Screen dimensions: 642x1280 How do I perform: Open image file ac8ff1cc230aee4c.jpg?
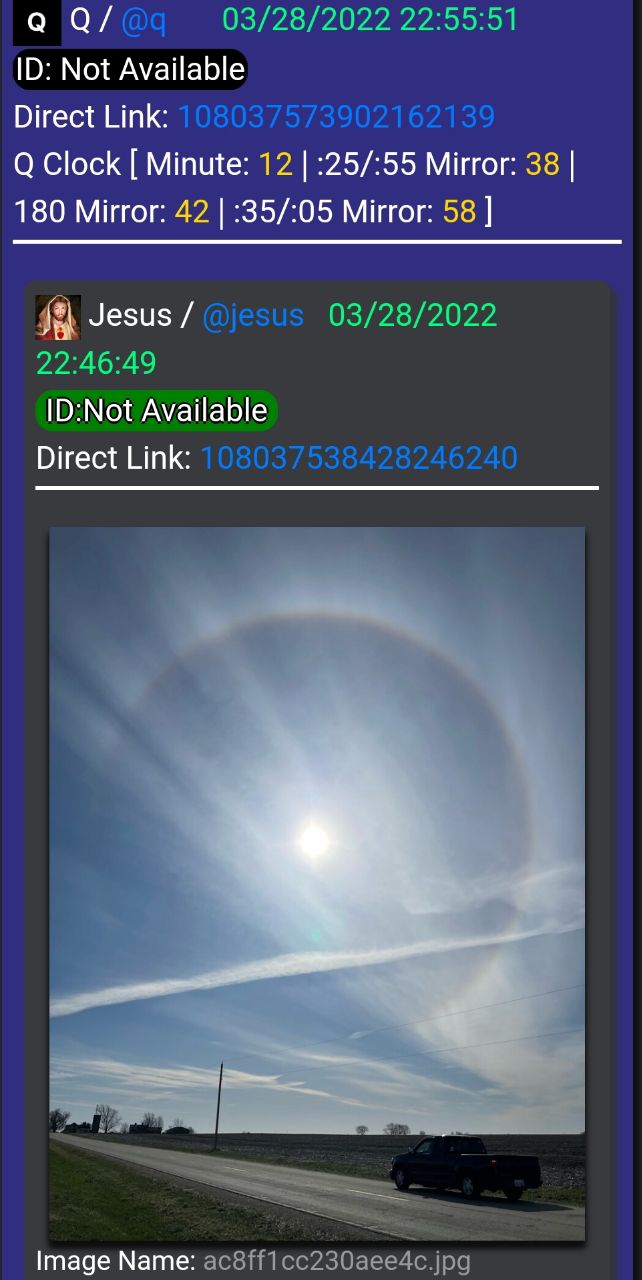pyautogui.click(x=336, y=1261)
